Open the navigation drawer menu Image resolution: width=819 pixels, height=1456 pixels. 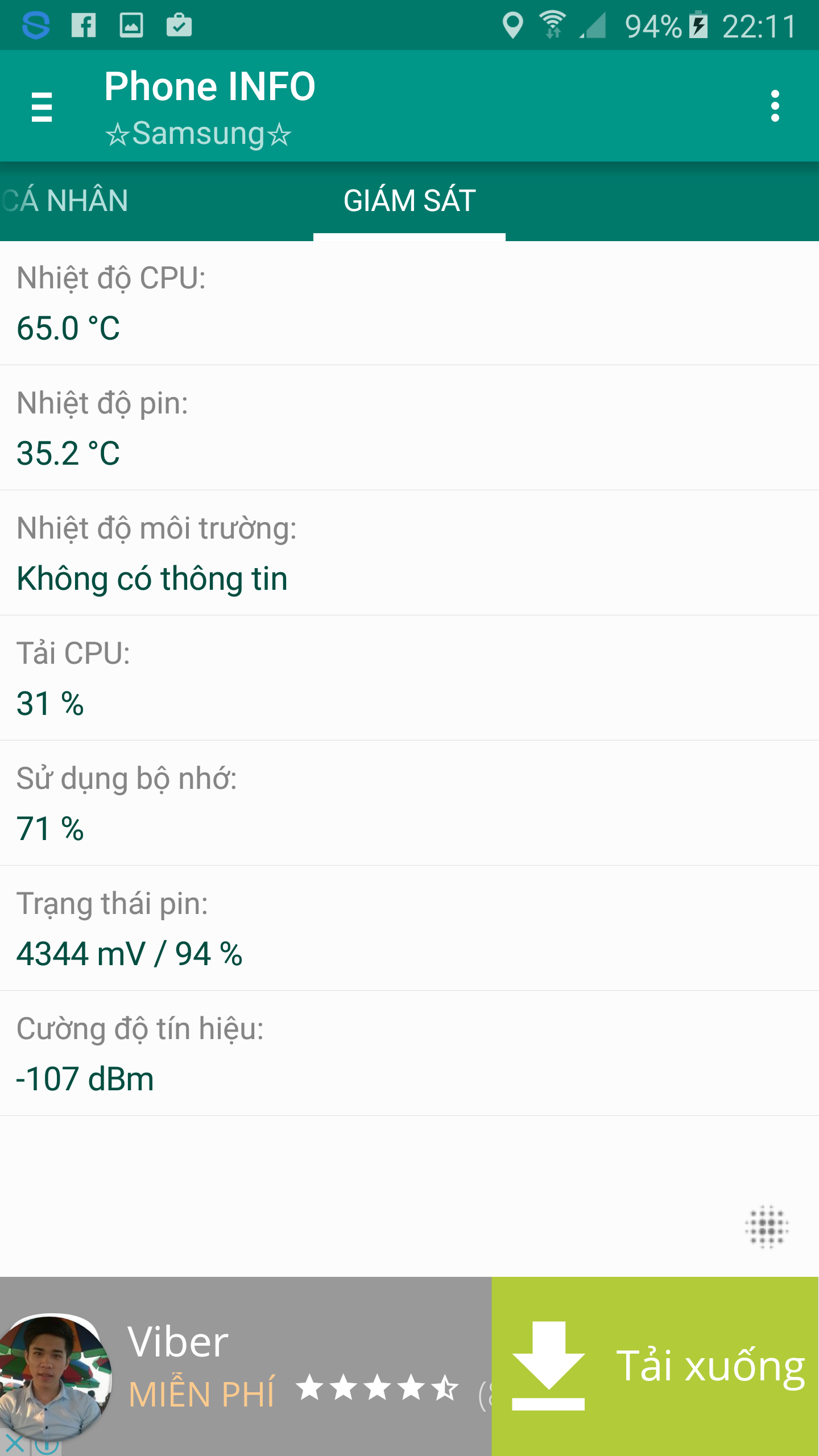(42, 106)
